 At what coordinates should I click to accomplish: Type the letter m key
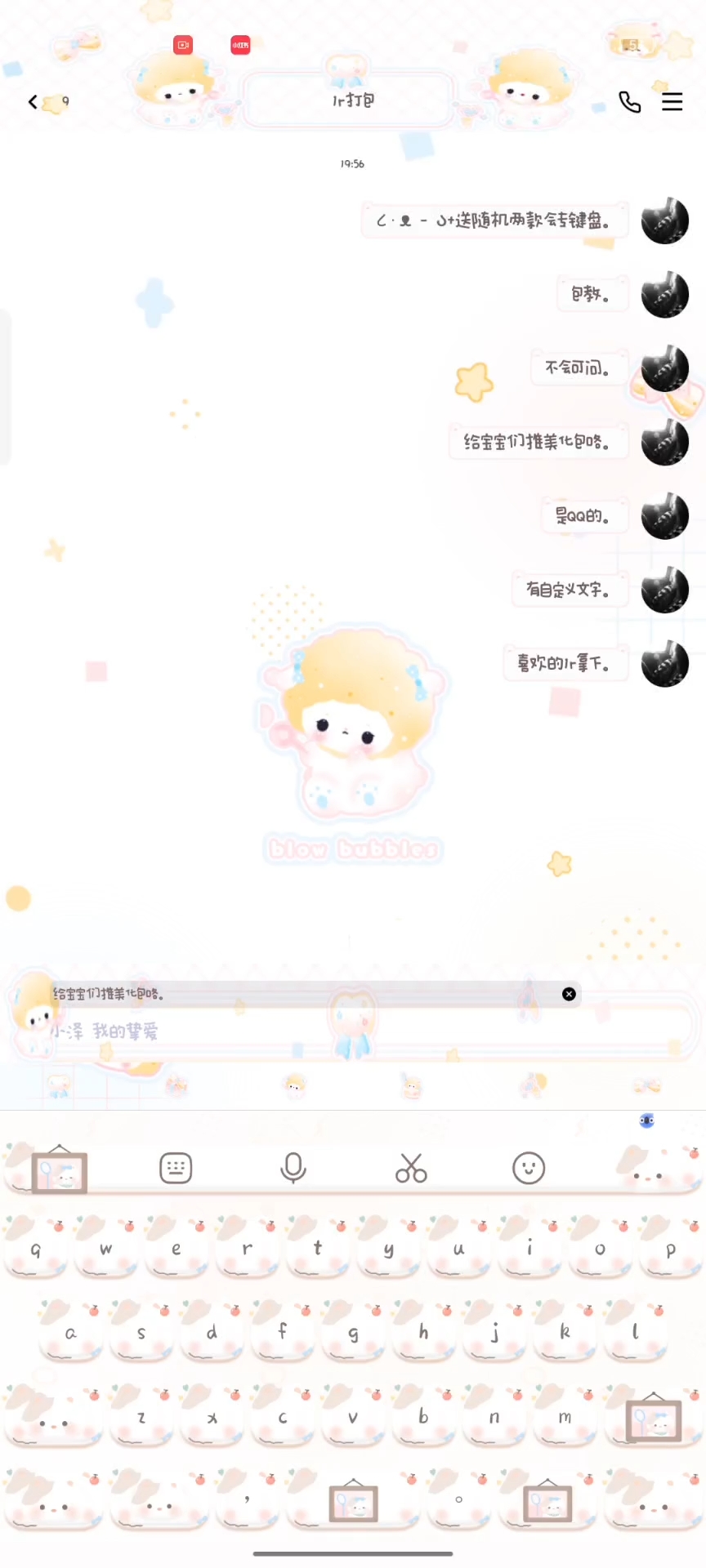(565, 1417)
